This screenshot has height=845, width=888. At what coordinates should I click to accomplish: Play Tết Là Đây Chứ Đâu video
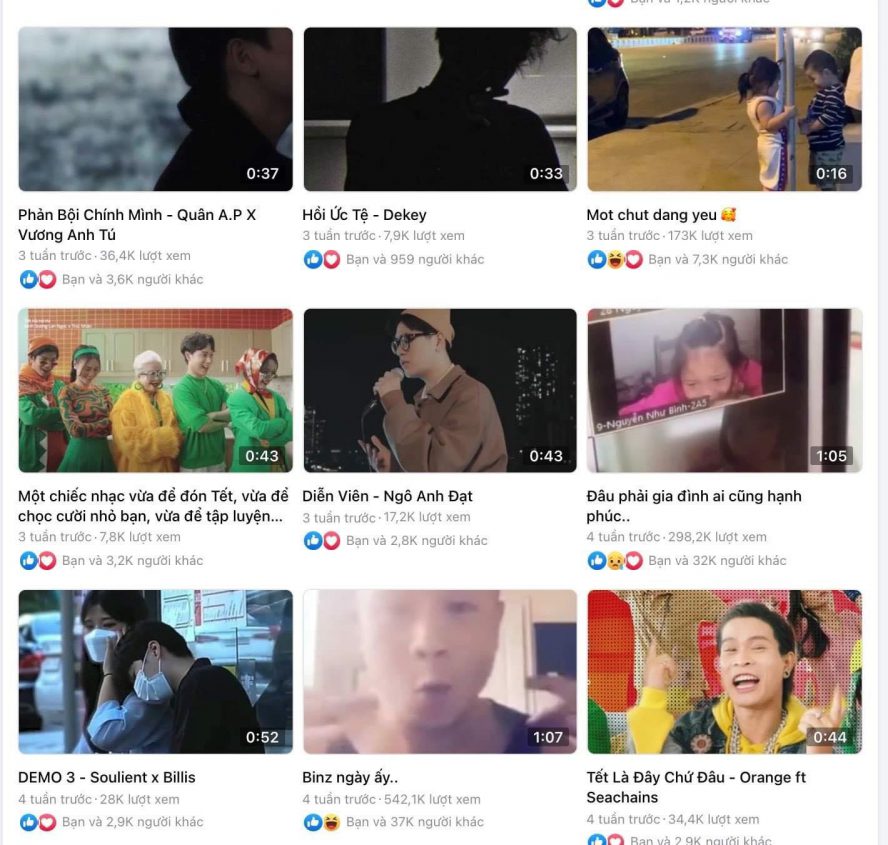point(724,671)
